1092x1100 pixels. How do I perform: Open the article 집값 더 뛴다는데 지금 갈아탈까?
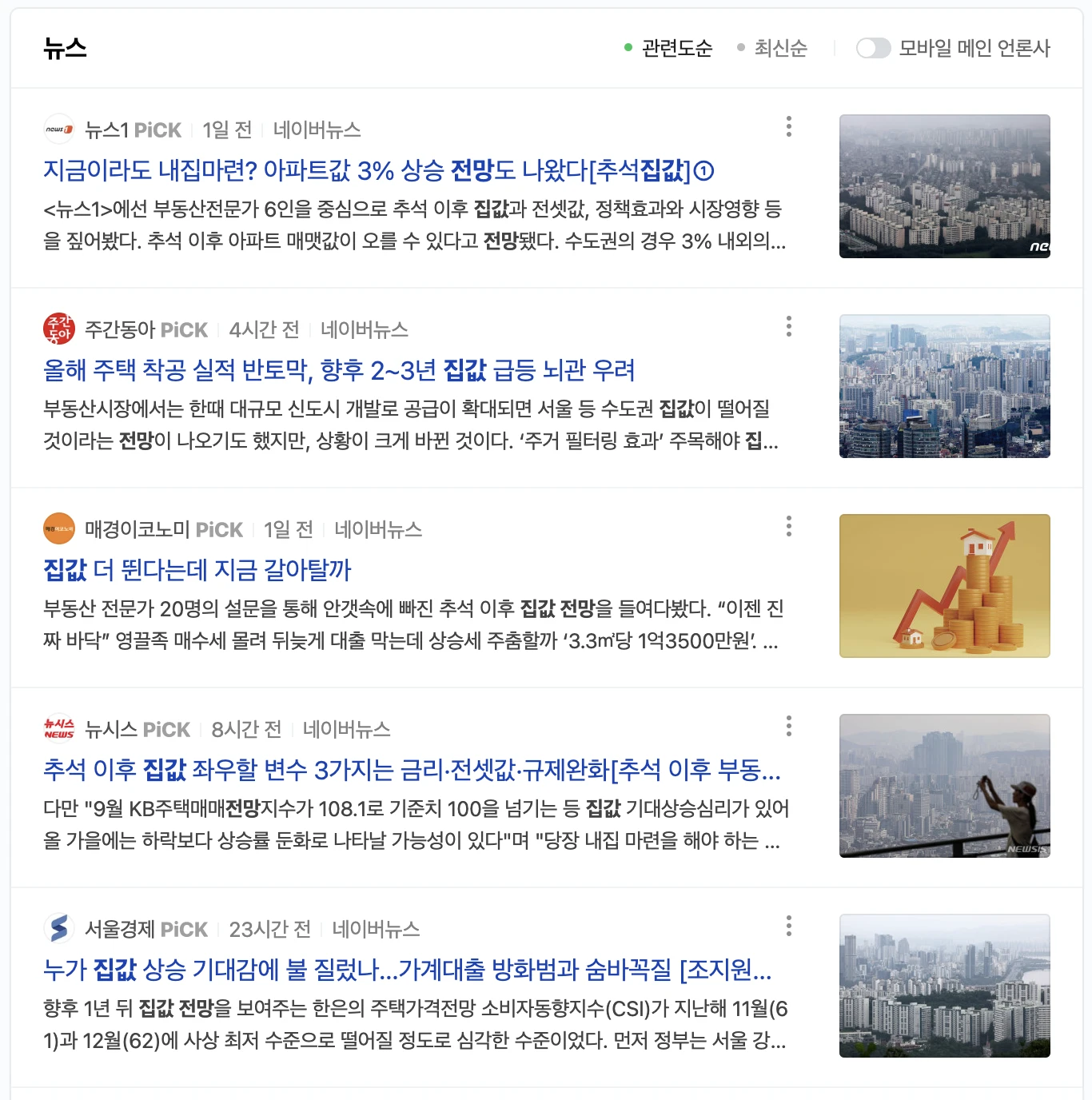tap(198, 571)
